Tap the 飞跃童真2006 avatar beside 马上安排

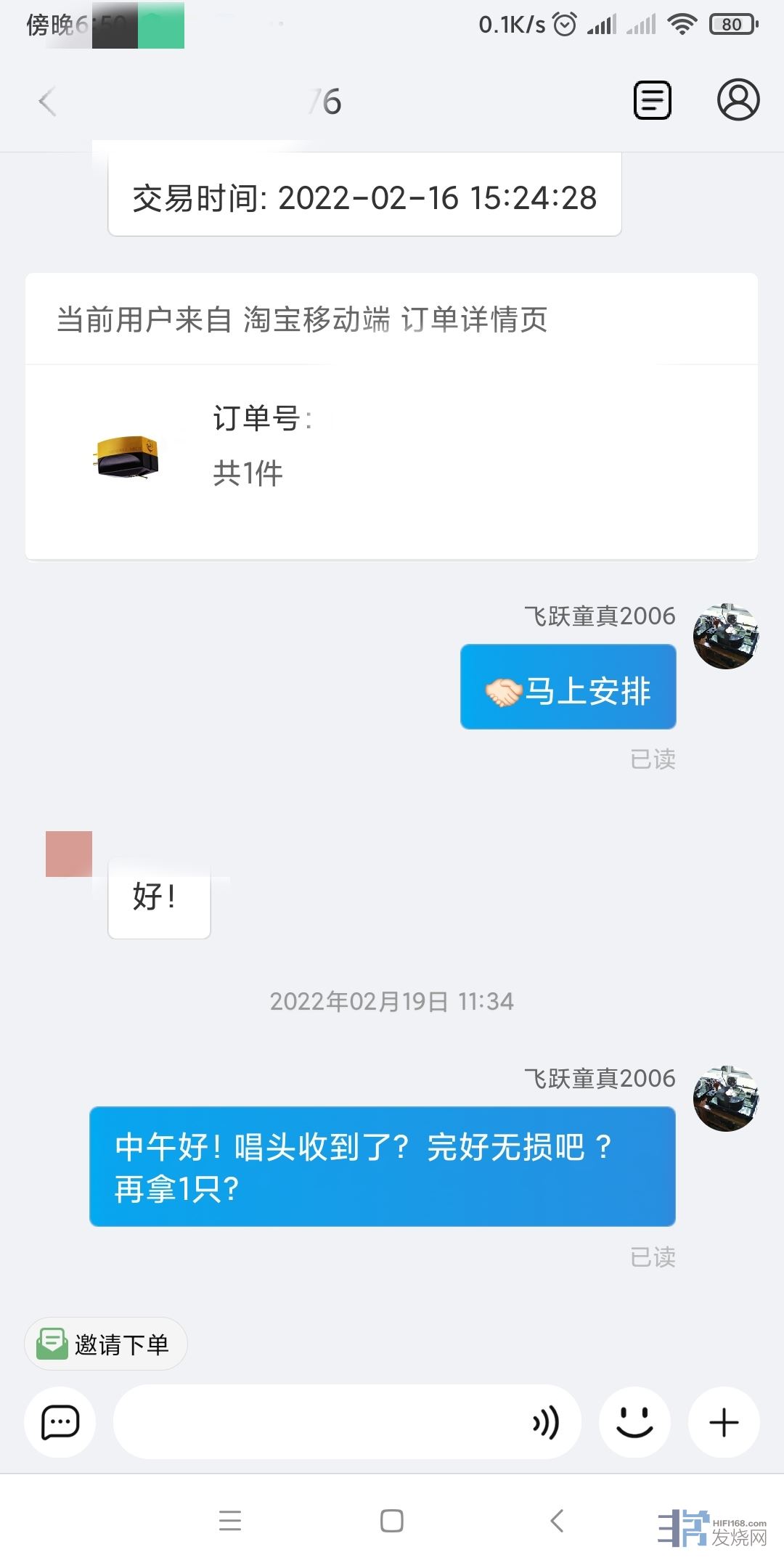[726, 636]
